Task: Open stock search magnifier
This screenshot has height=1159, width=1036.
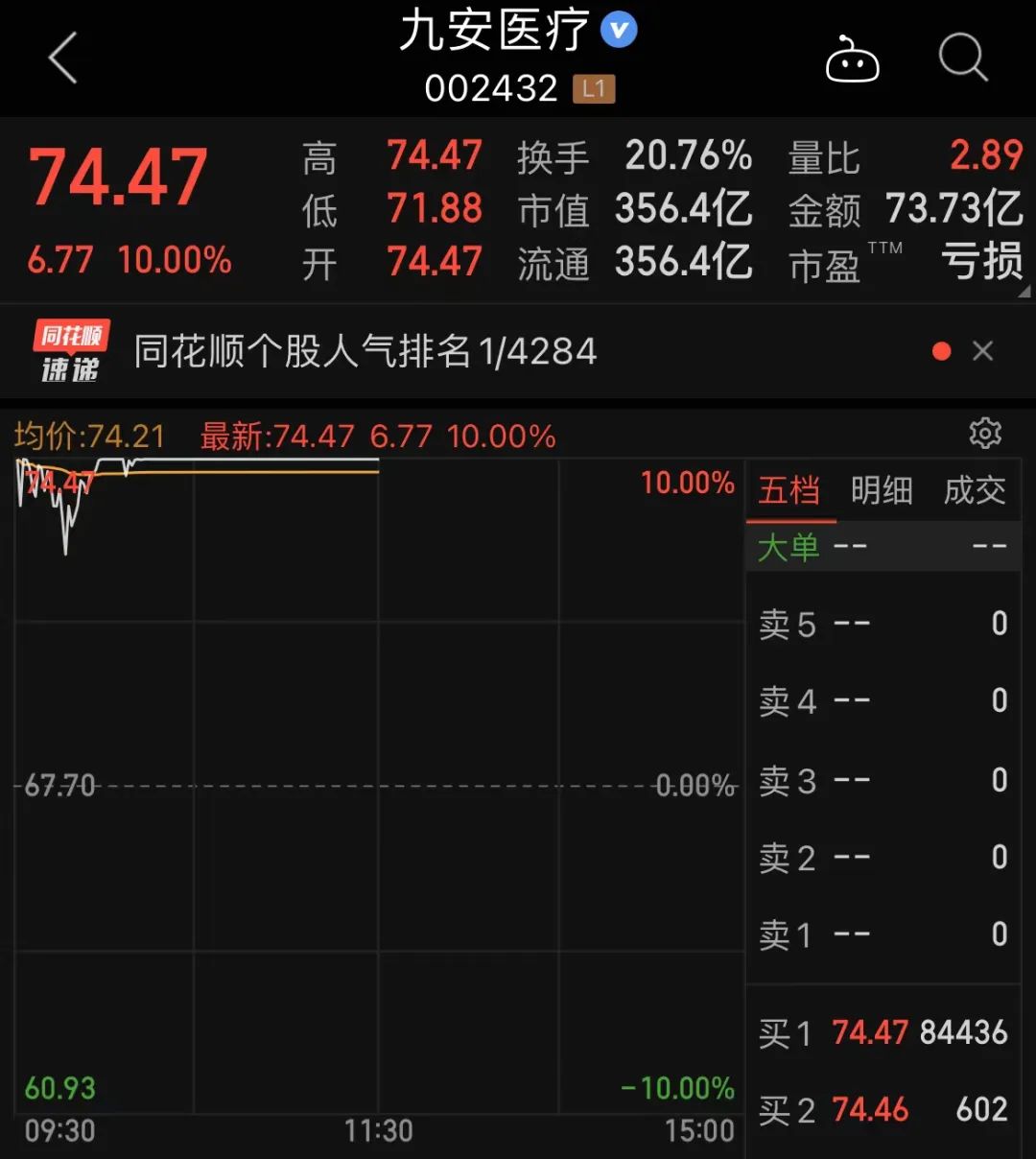Action: (962, 58)
